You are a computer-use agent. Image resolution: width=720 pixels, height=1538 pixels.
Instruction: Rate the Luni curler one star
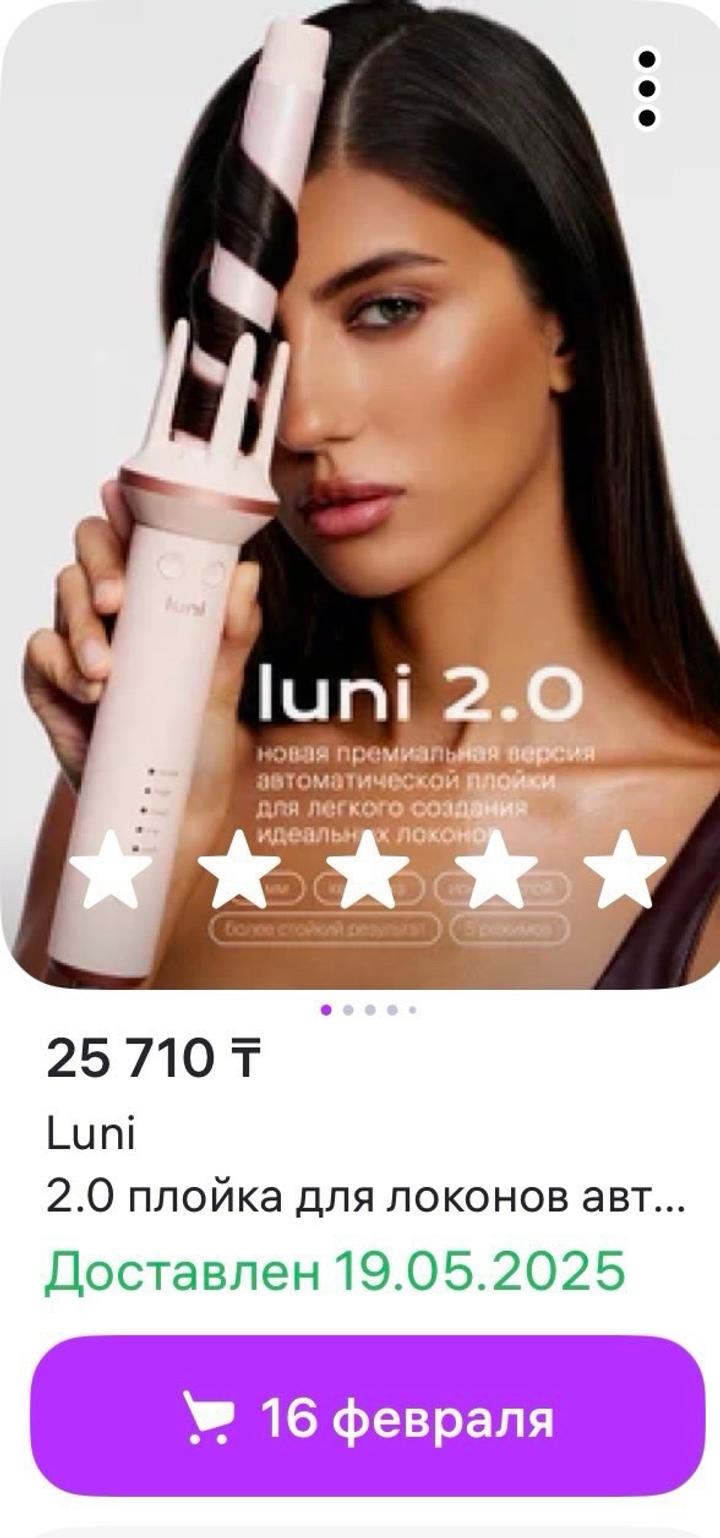click(x=111, y=870)
